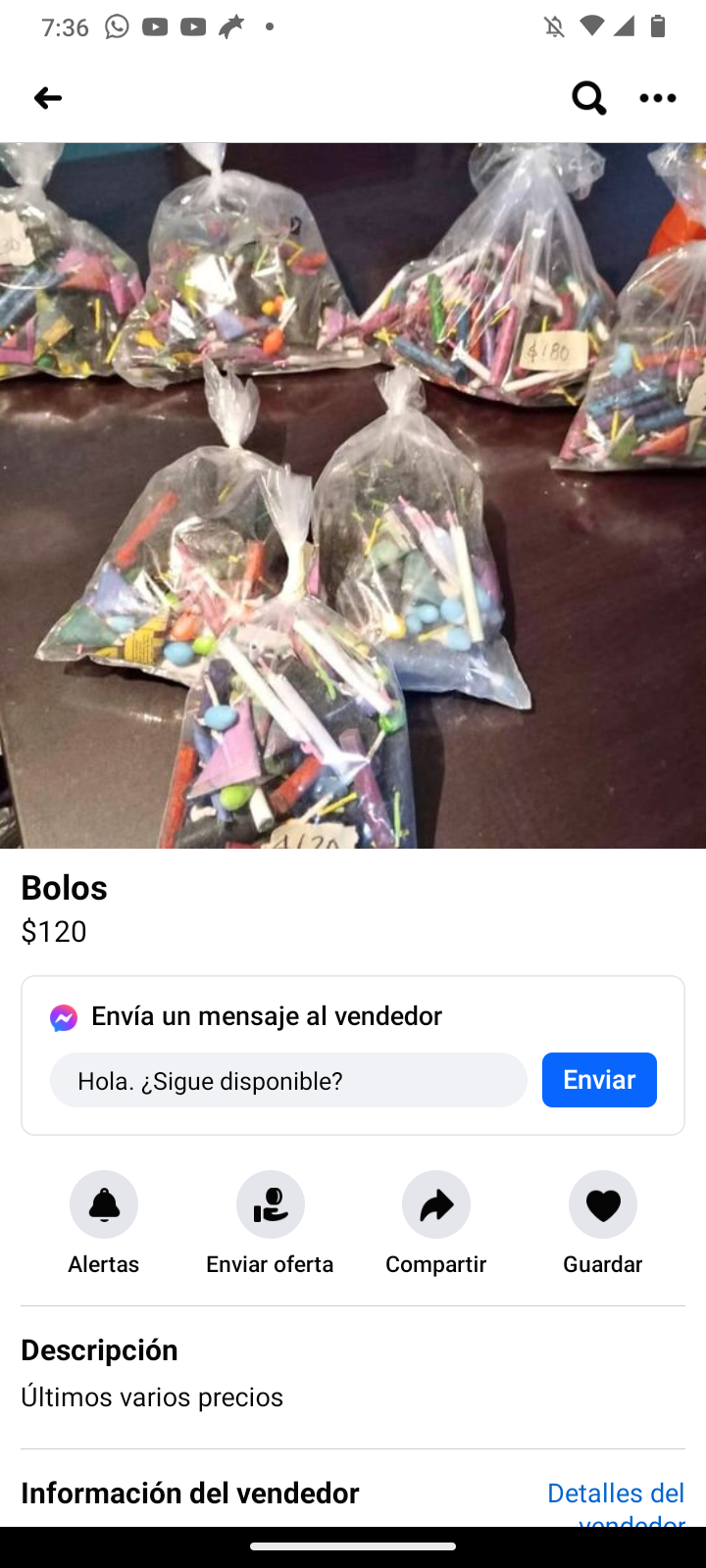Tap Enviar to message the seller
706x1568 pixels.
(599, 1080)
